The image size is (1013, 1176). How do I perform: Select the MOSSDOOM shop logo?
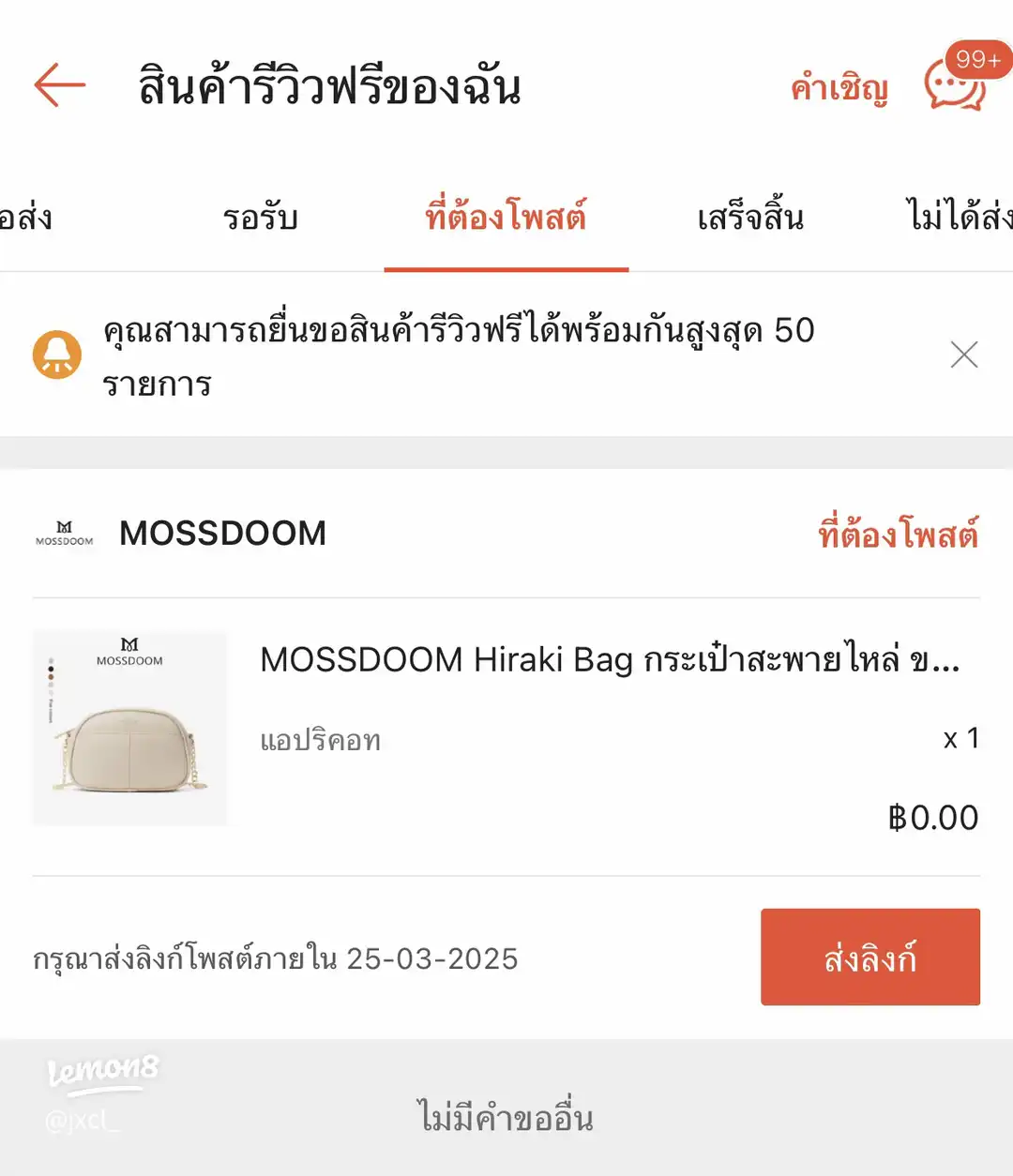[63, 533]
